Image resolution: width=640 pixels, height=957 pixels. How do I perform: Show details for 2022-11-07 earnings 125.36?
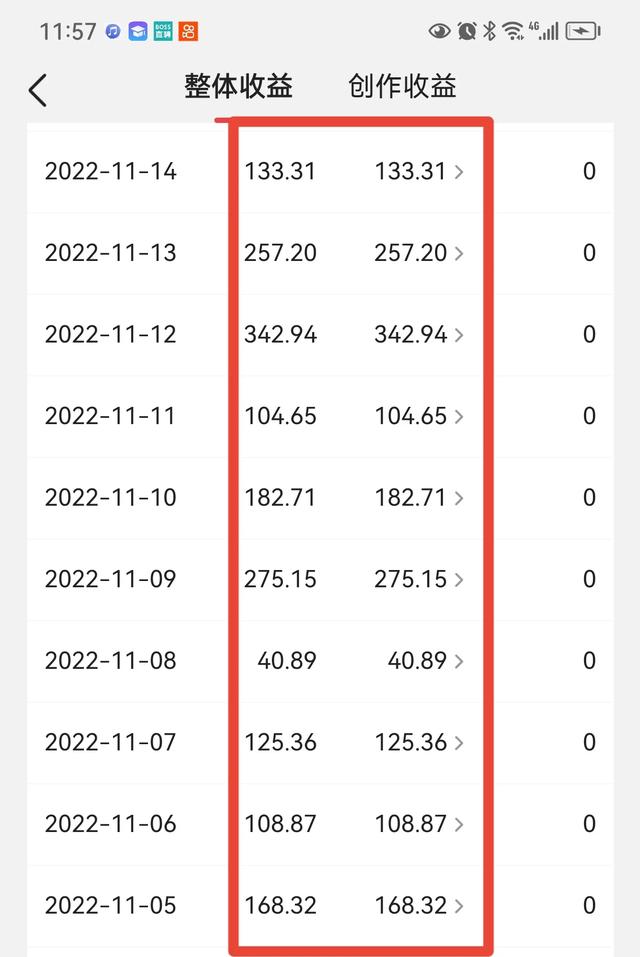(418, 743)
